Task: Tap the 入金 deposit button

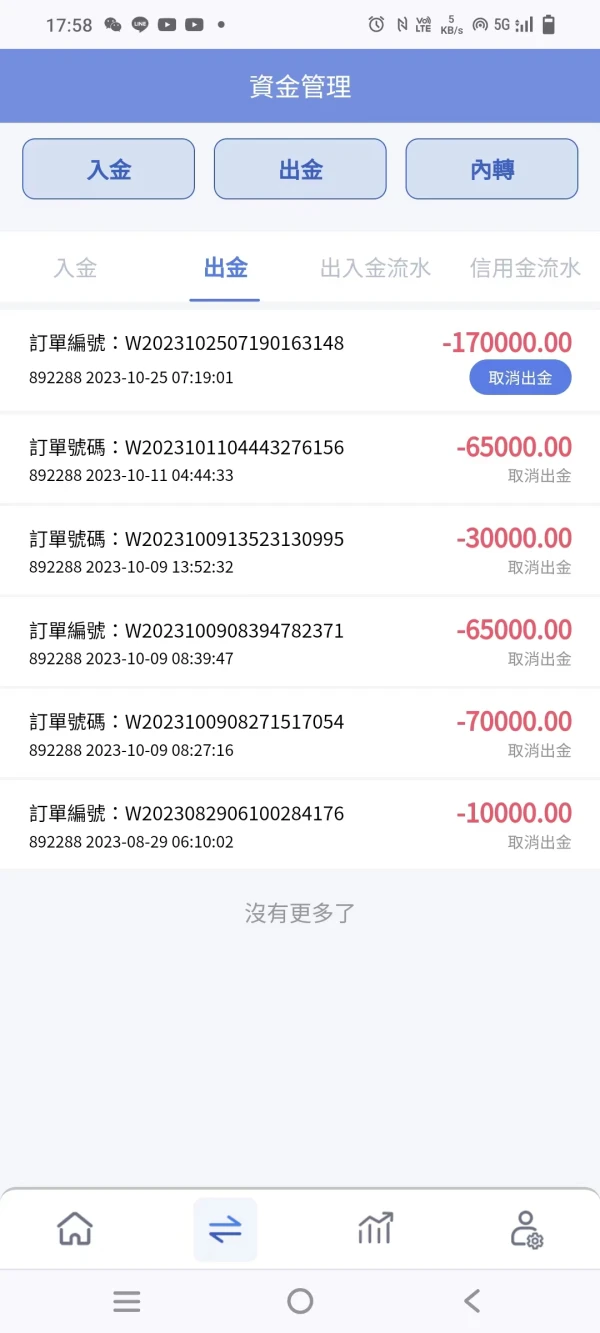Action: pos(108,169)
